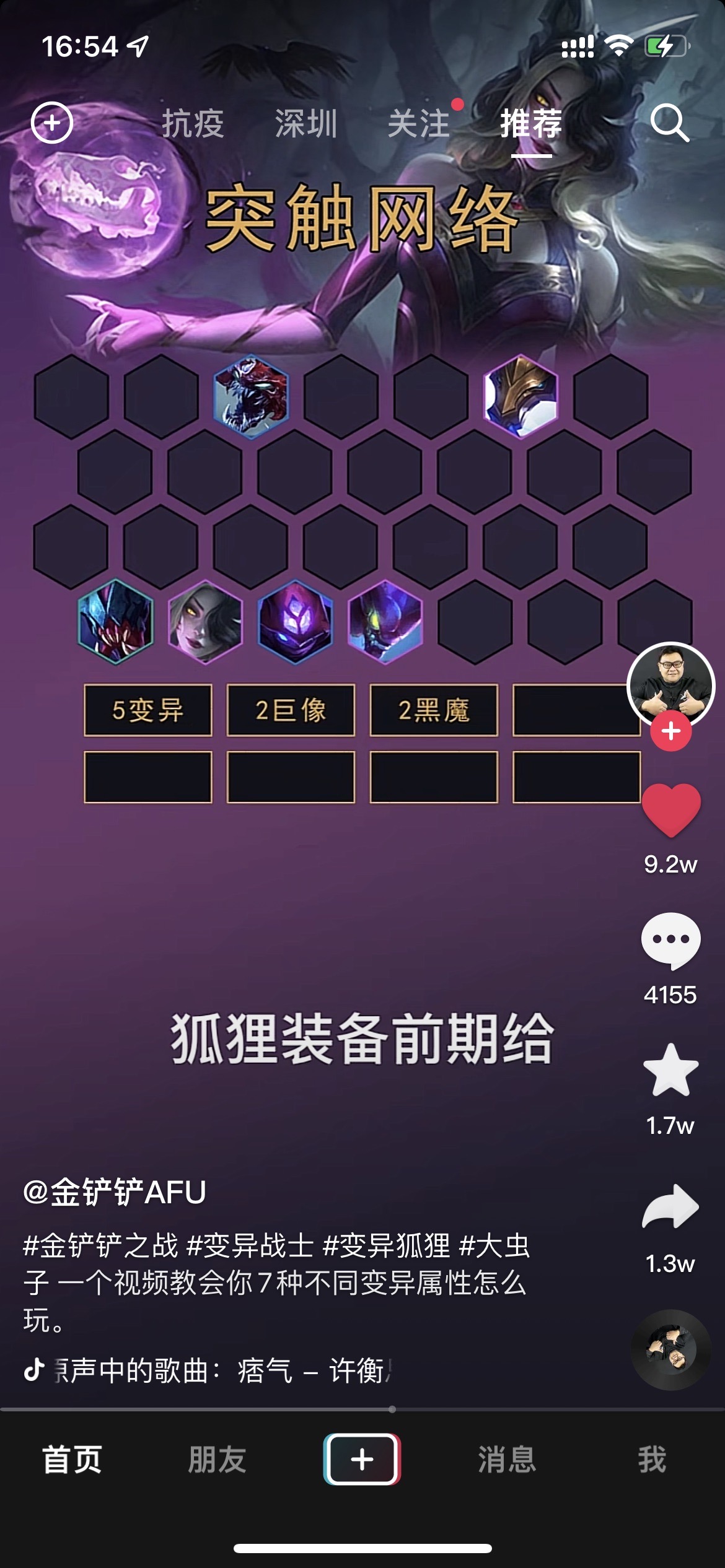The width and height of the screenshot is (725, 1568).
Task: Open the comments bubble with 4155
Action: click(x=671, y=941)
